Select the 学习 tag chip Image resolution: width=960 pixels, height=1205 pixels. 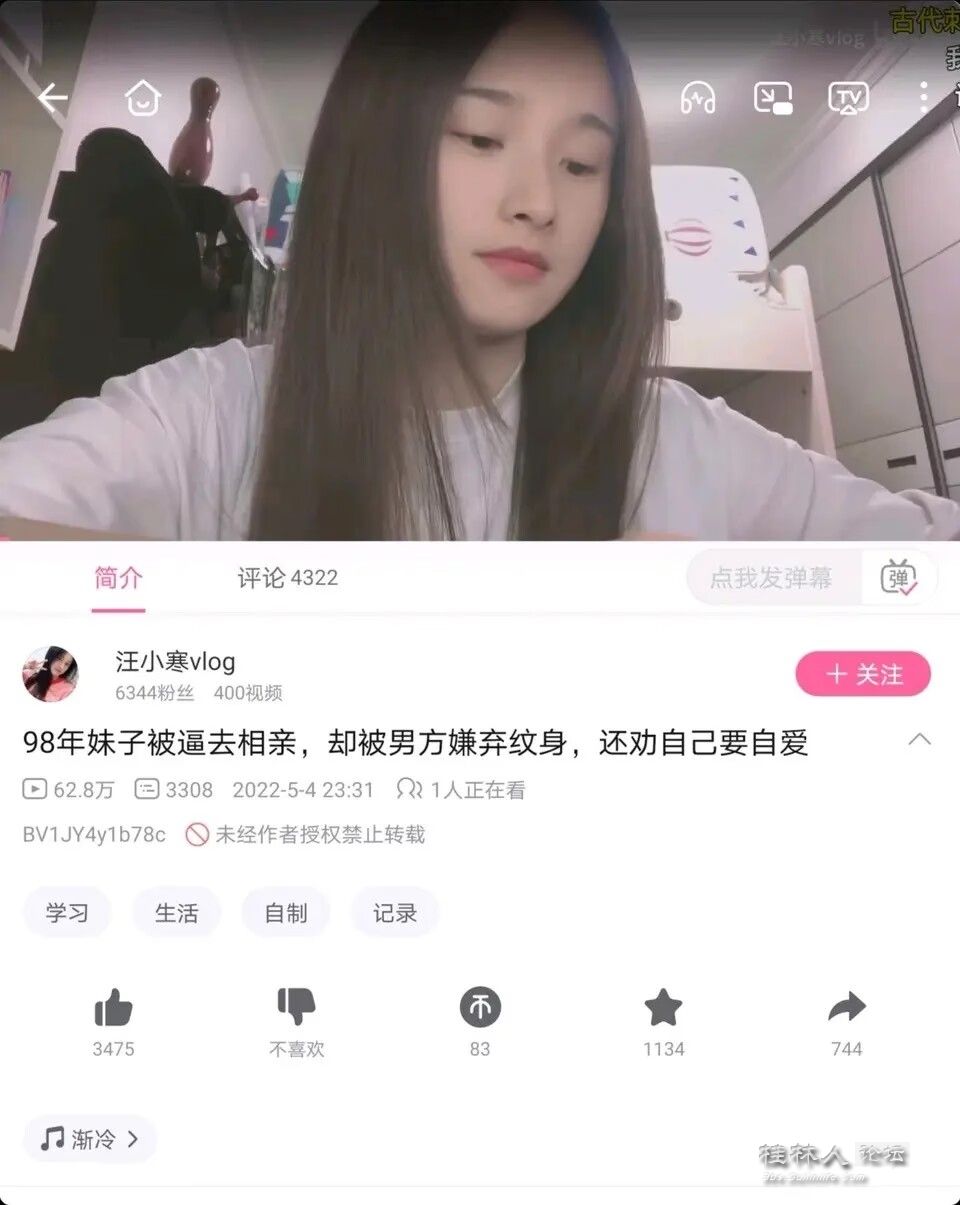click(x=67, y=913)
